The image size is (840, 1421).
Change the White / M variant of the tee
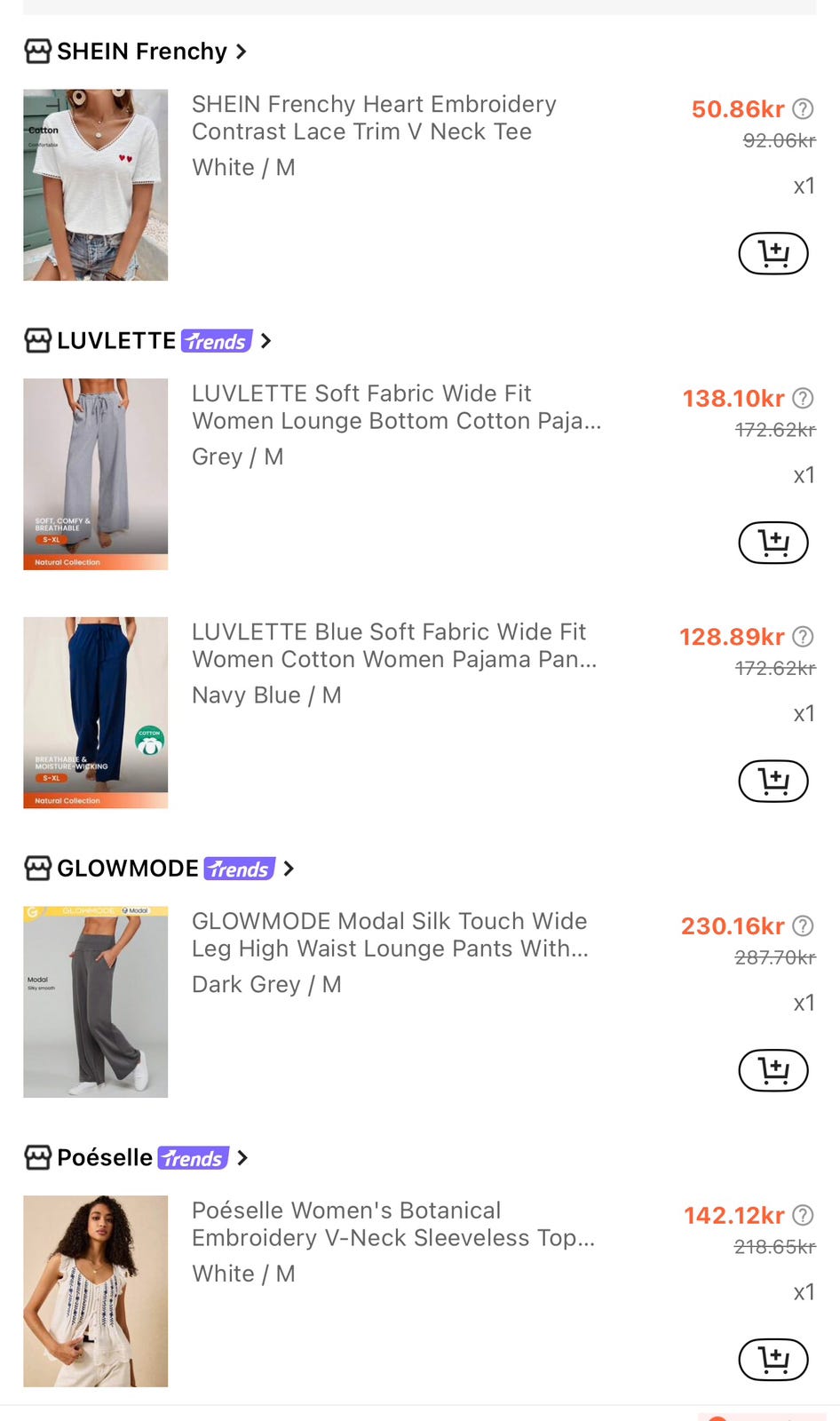242,167
